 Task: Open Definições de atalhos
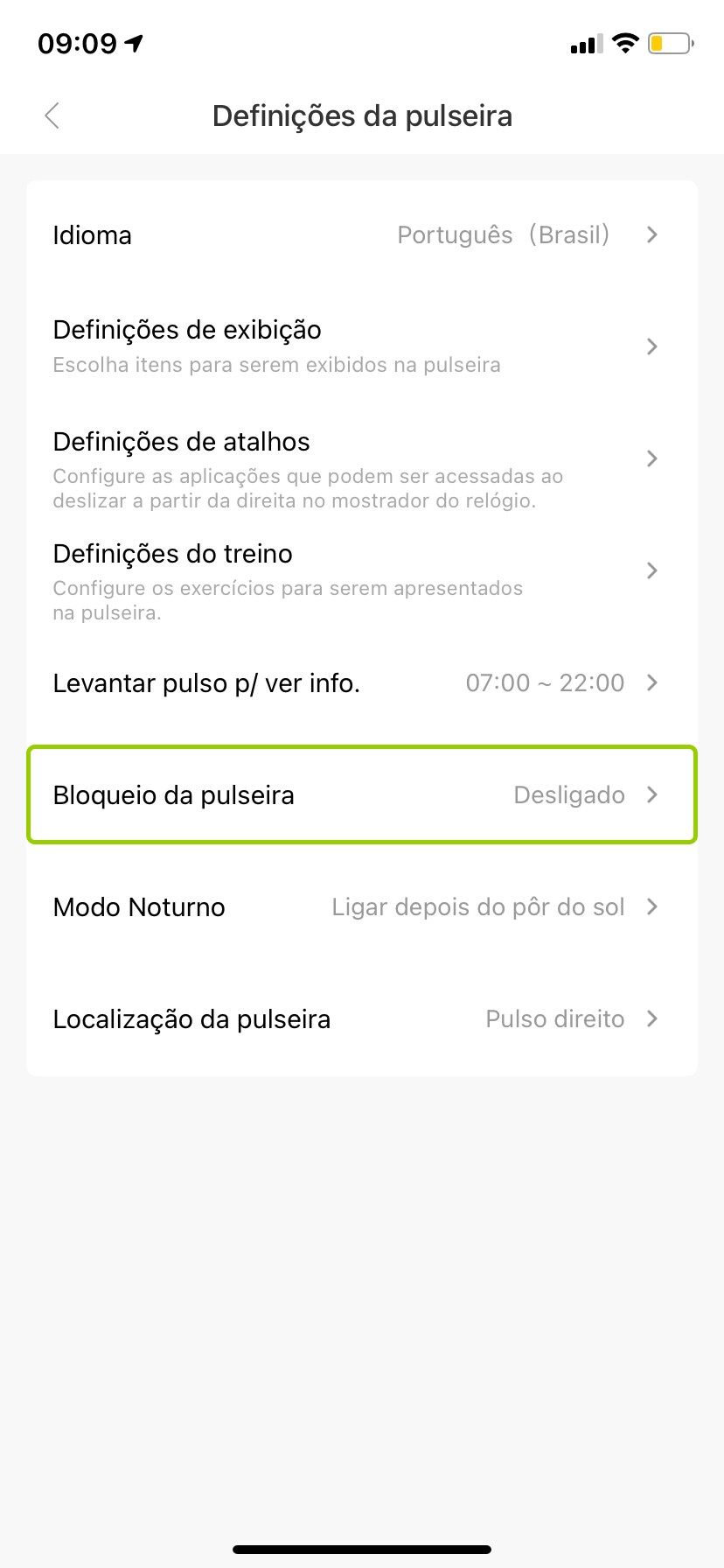pos(362,458)
